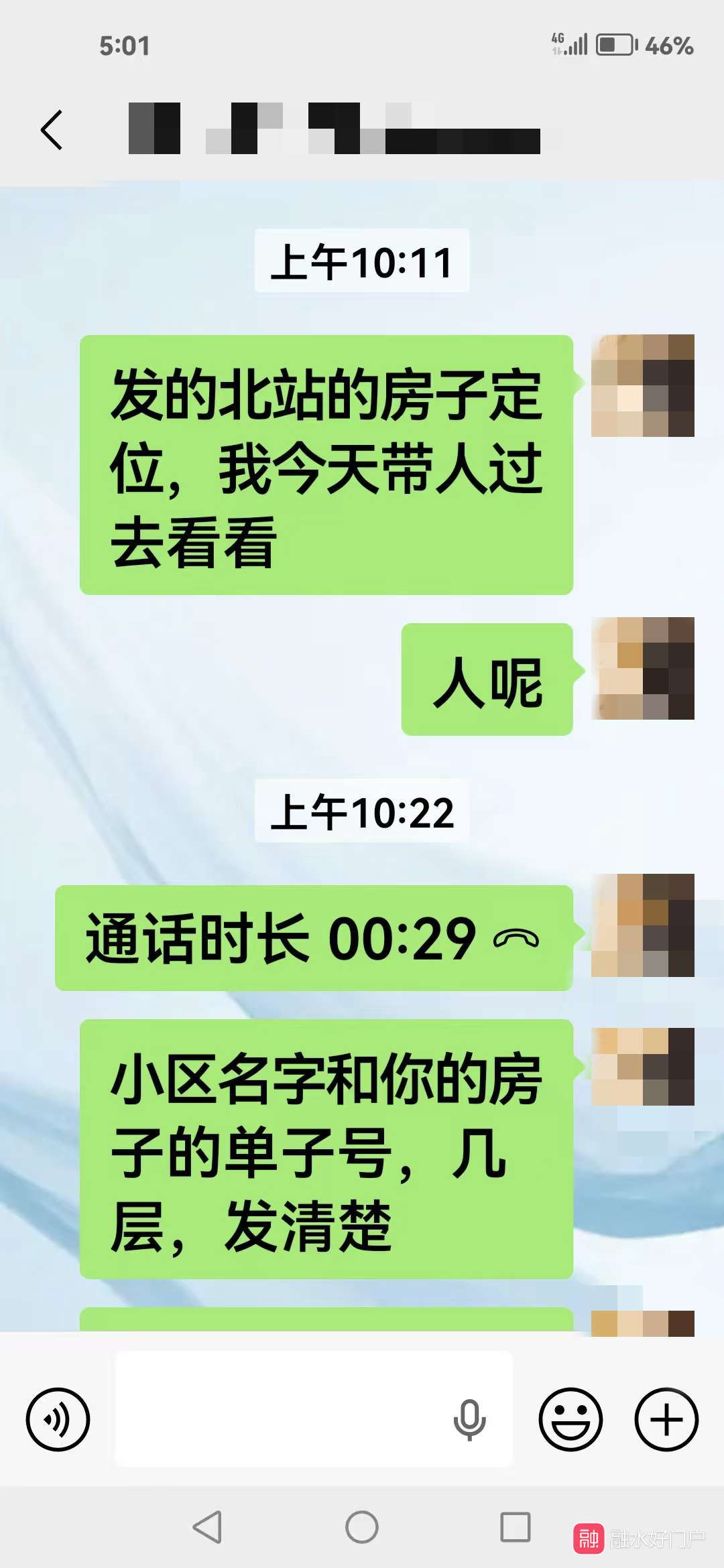Open the plus attachments menu
The image size is (724, 1568).
(x=666, y=1419)
